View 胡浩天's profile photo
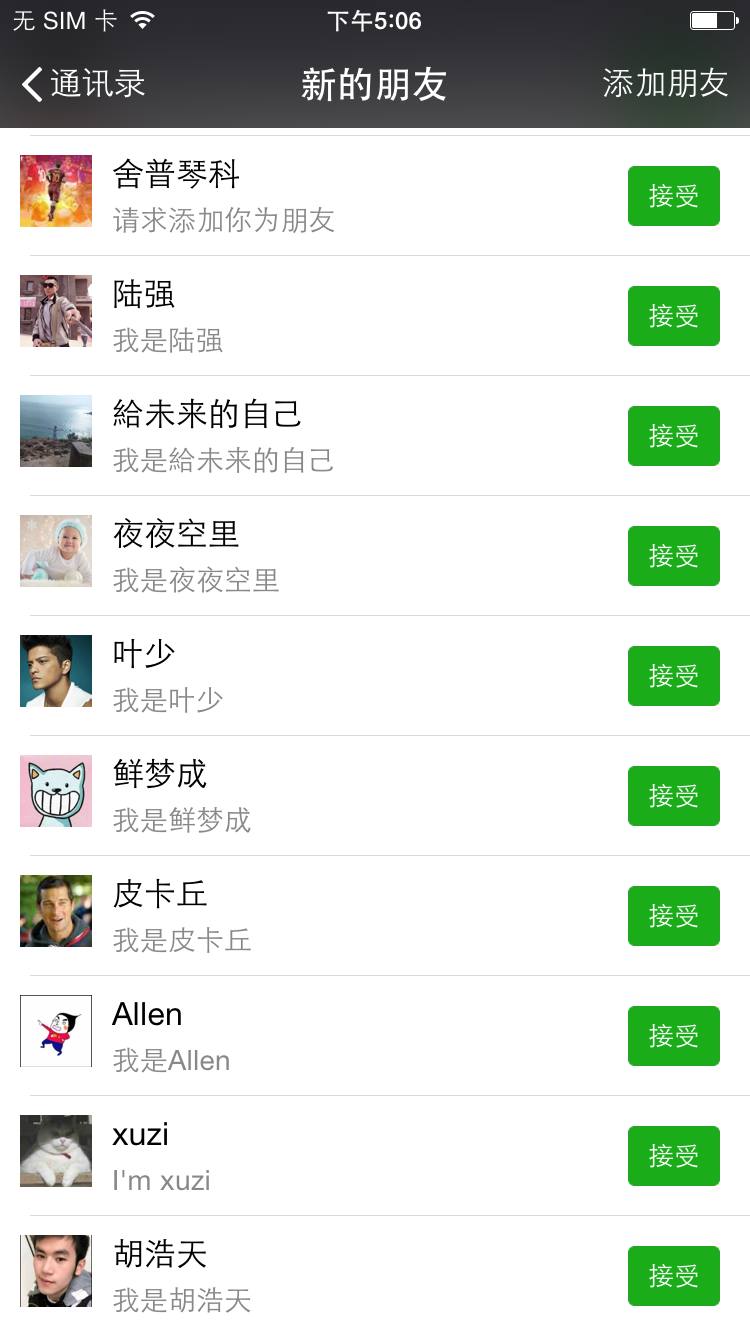The height and width of the screenshot is (1334, 750). [x=55, y=1271]
